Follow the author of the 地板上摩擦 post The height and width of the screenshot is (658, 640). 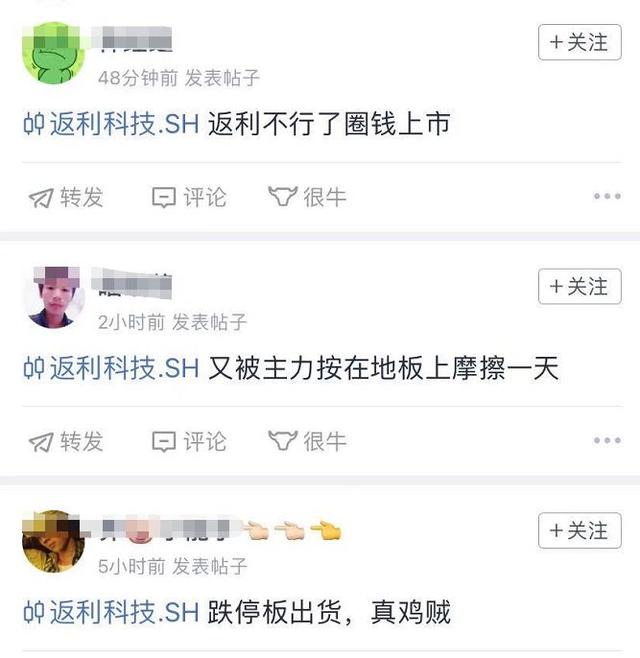579,287
